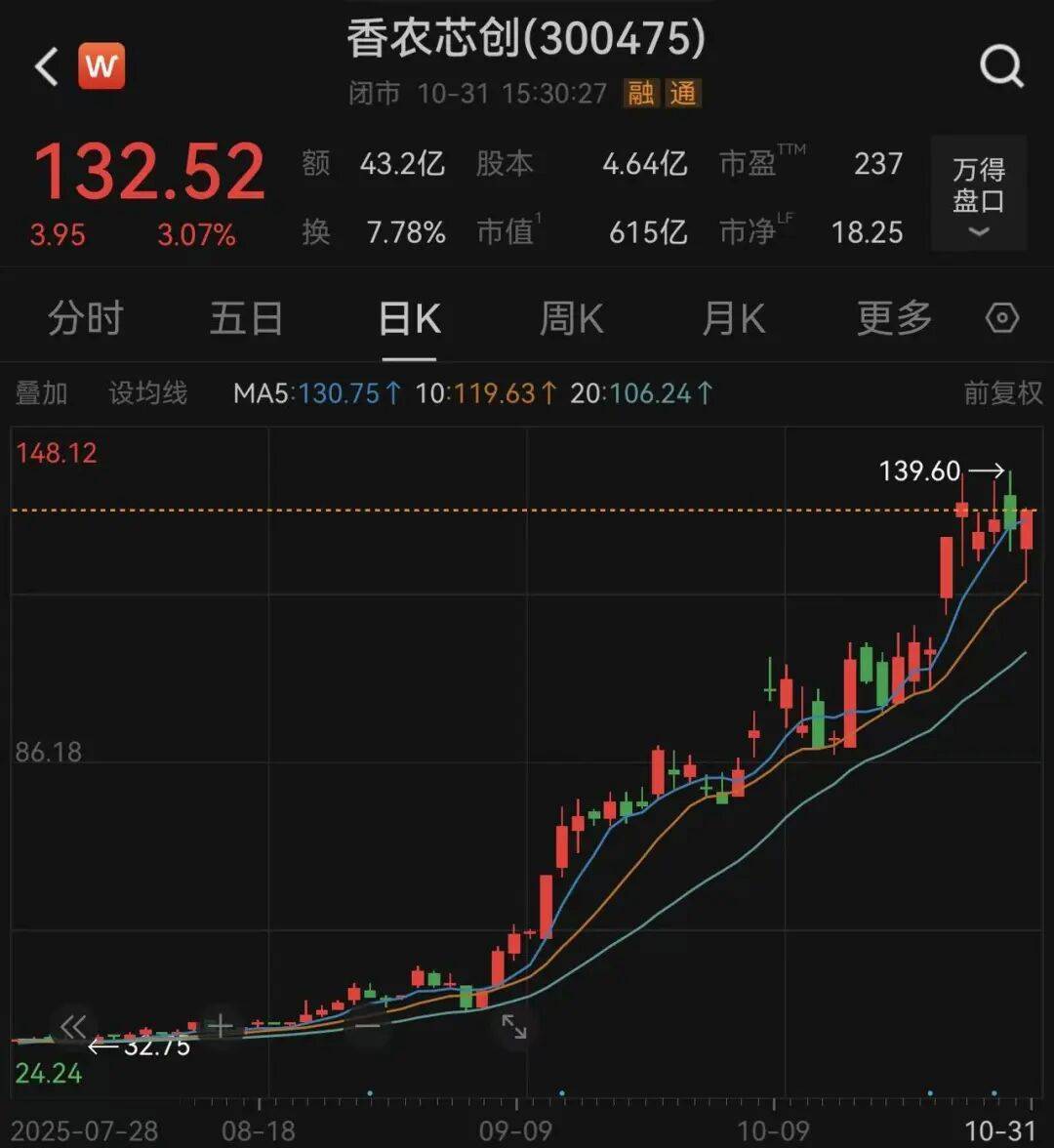Click the stock title 香农芯创(300475)
Image resolution: width=1054 pixels, height=1148 pixels.
(527, 39)
